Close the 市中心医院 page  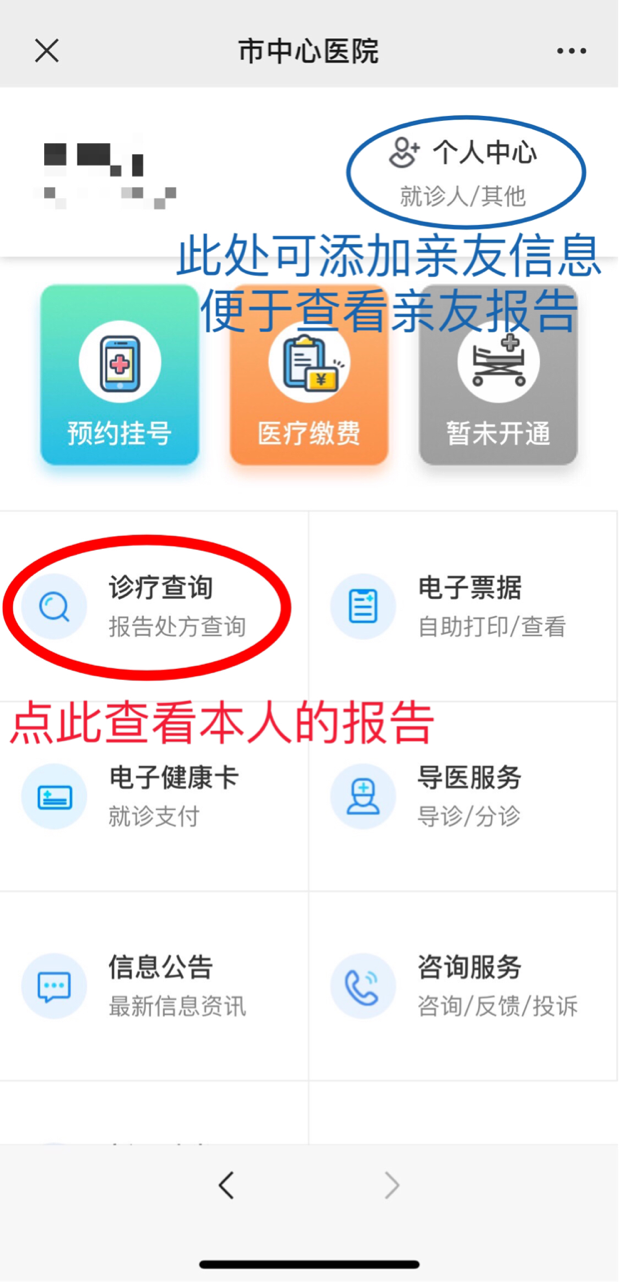(47, 51)
